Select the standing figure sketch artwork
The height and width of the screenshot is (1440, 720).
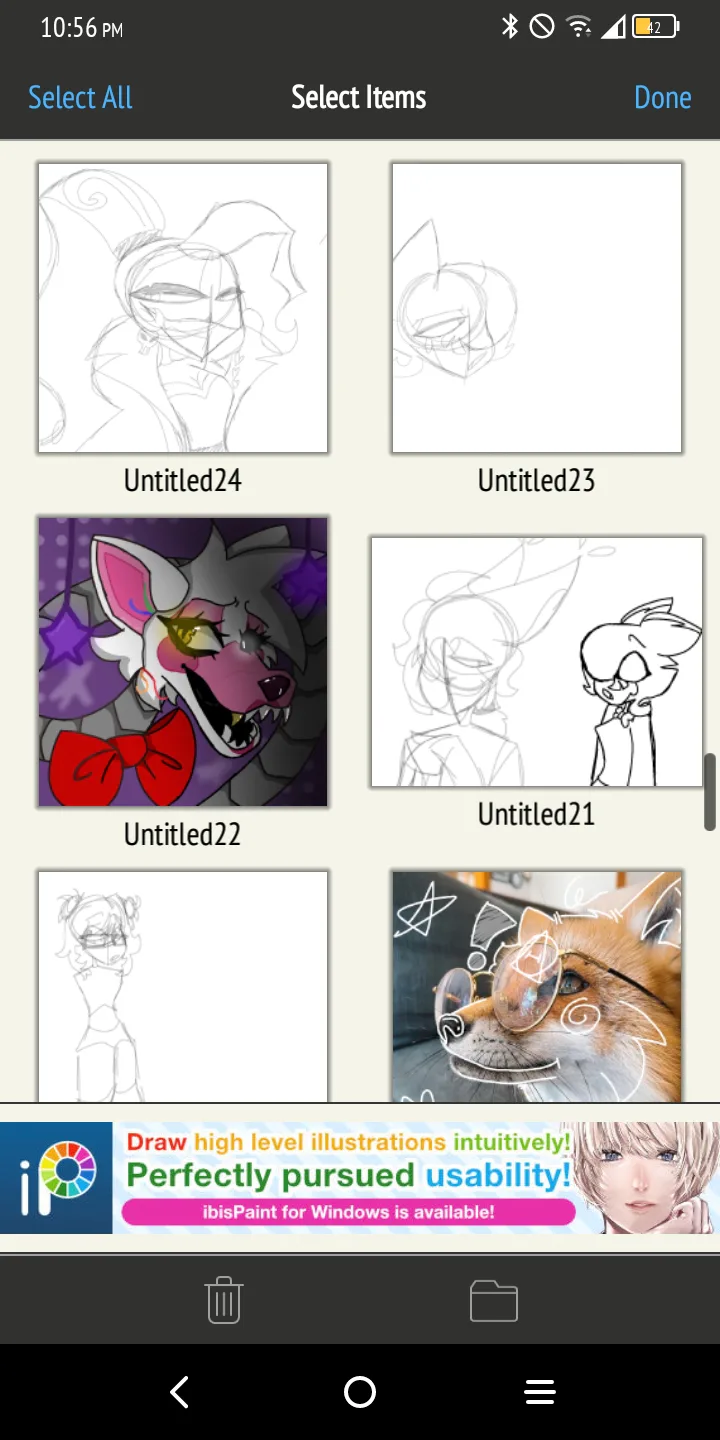pyautogui.click(x=183, y=986)
